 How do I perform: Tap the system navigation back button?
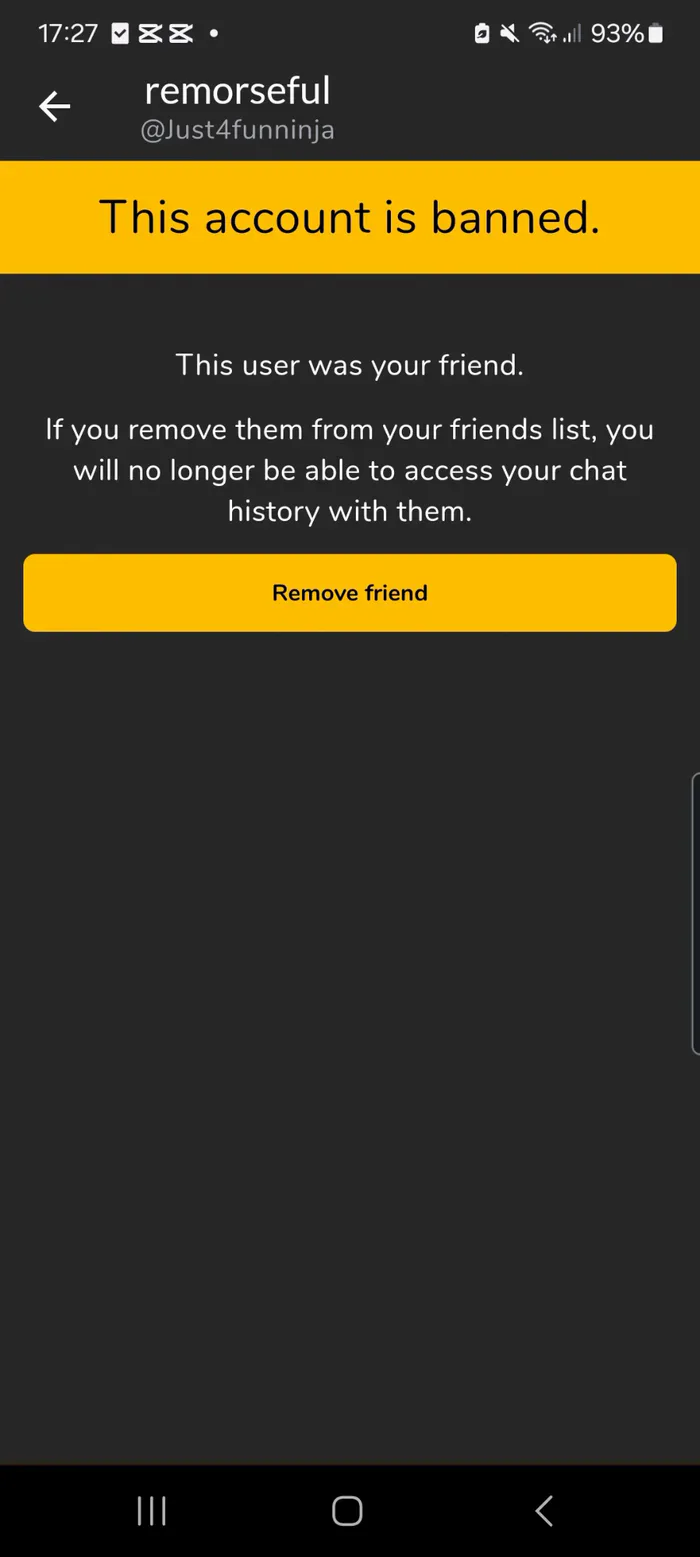[x=544, y=1510]
